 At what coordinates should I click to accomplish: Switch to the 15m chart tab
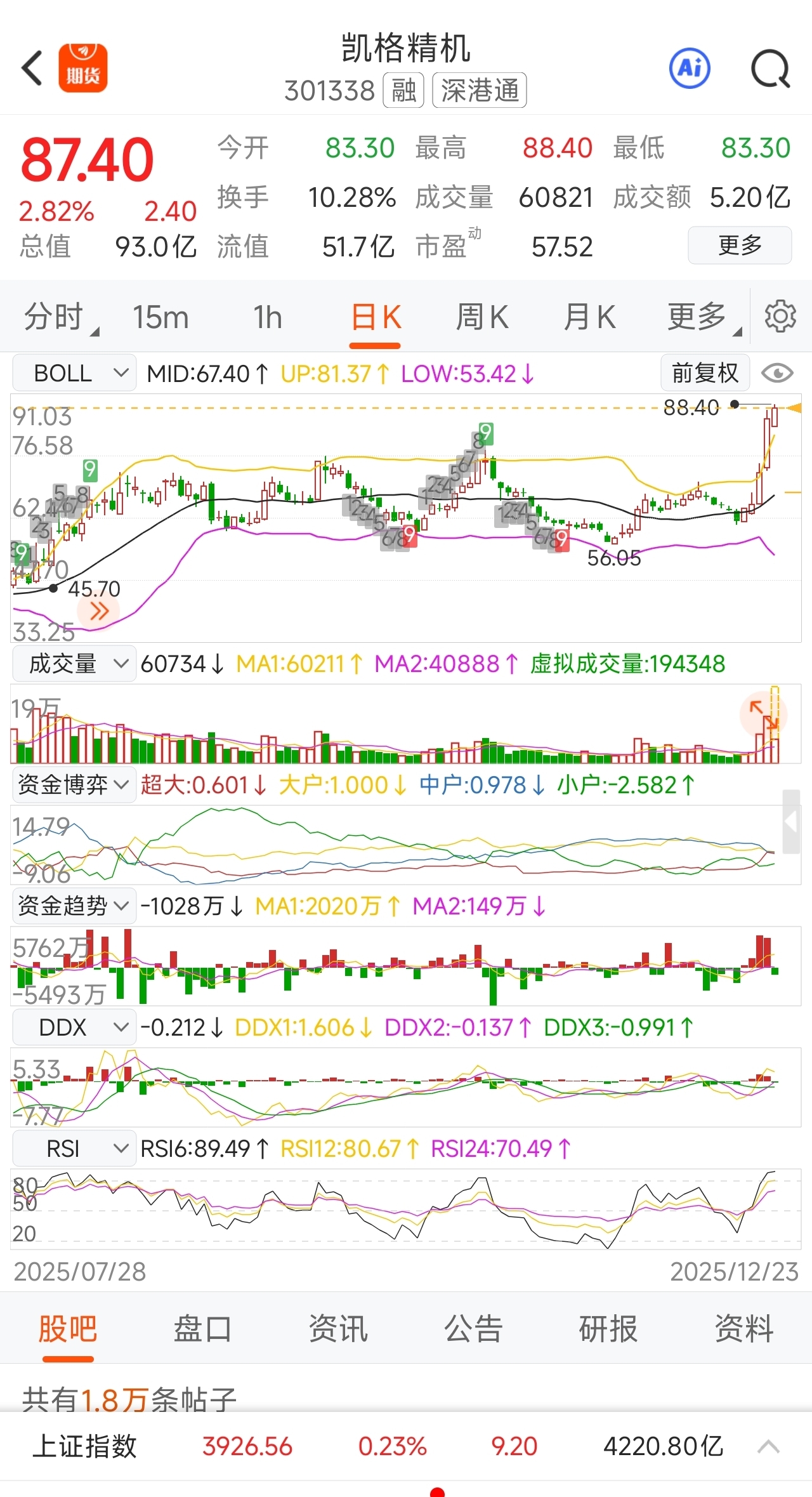[x=160, y=317]
